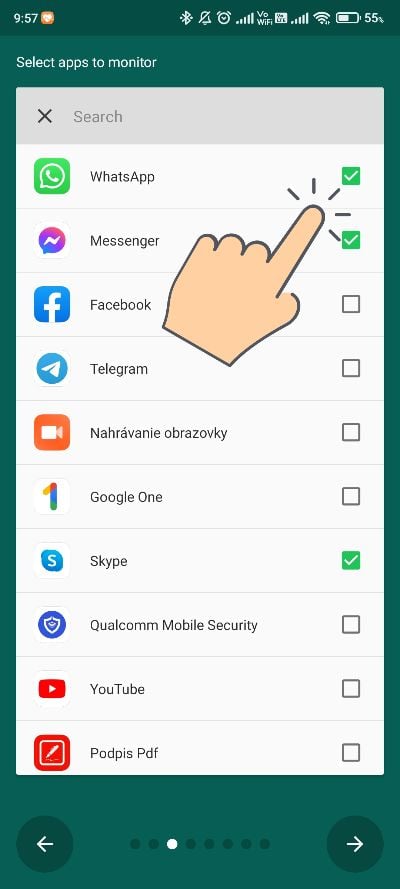Uncheck the Messenger checkbox
Image resolution: width=400 pixels, height=889 pixels.
tap(351, 240)
